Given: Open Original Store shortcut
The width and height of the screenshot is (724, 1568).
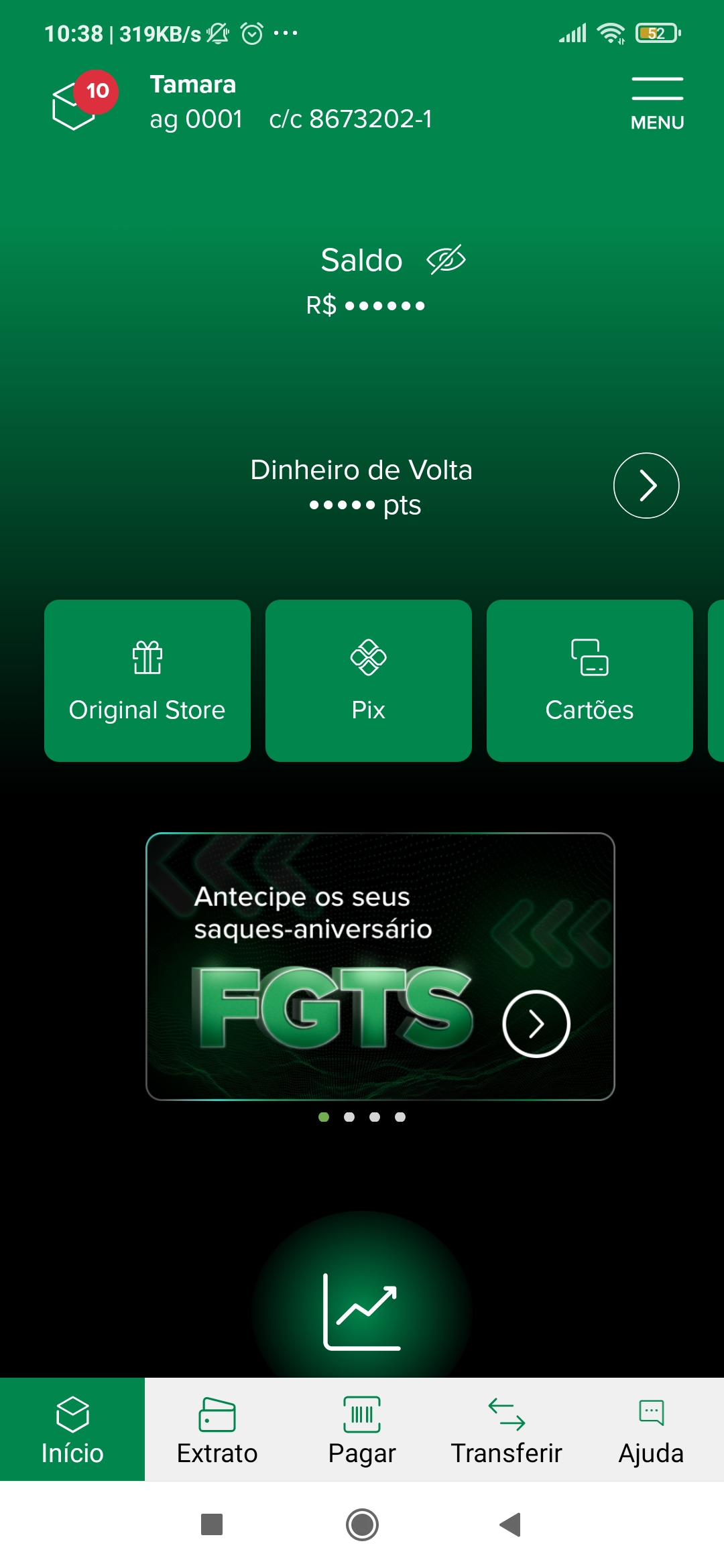Looking at the screenshot, I should click(x=147, y=680).
